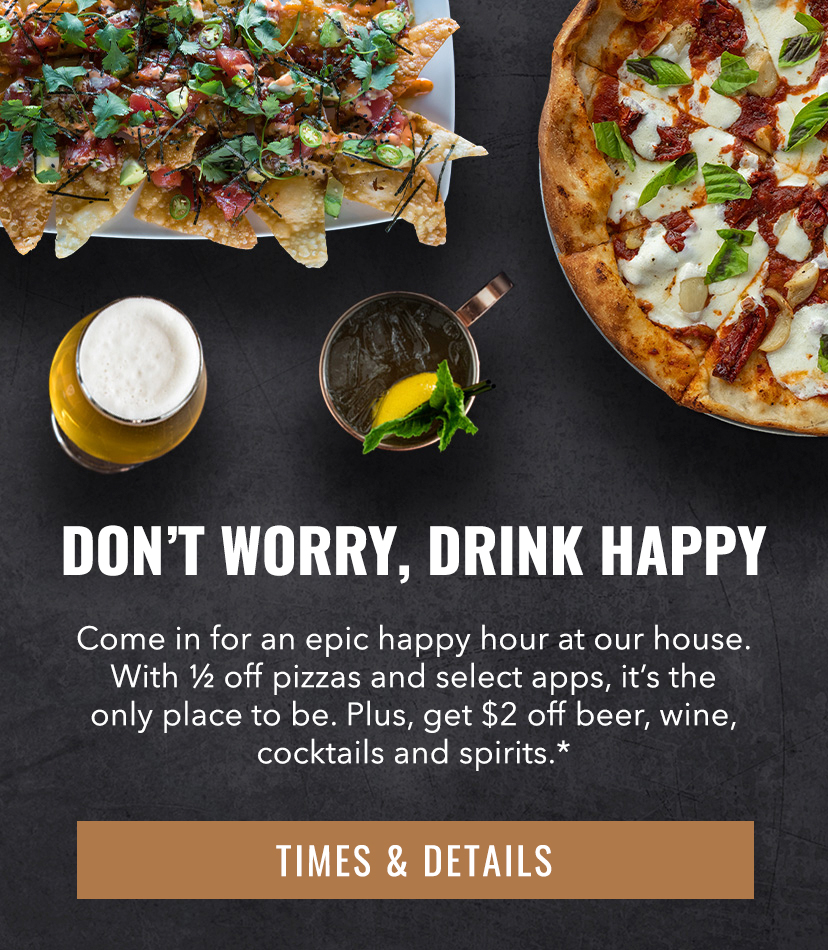Screen dimensions: 828x950
Task: Open the Times & Details button
Action: pyautogui.click(x=414, y=860)
